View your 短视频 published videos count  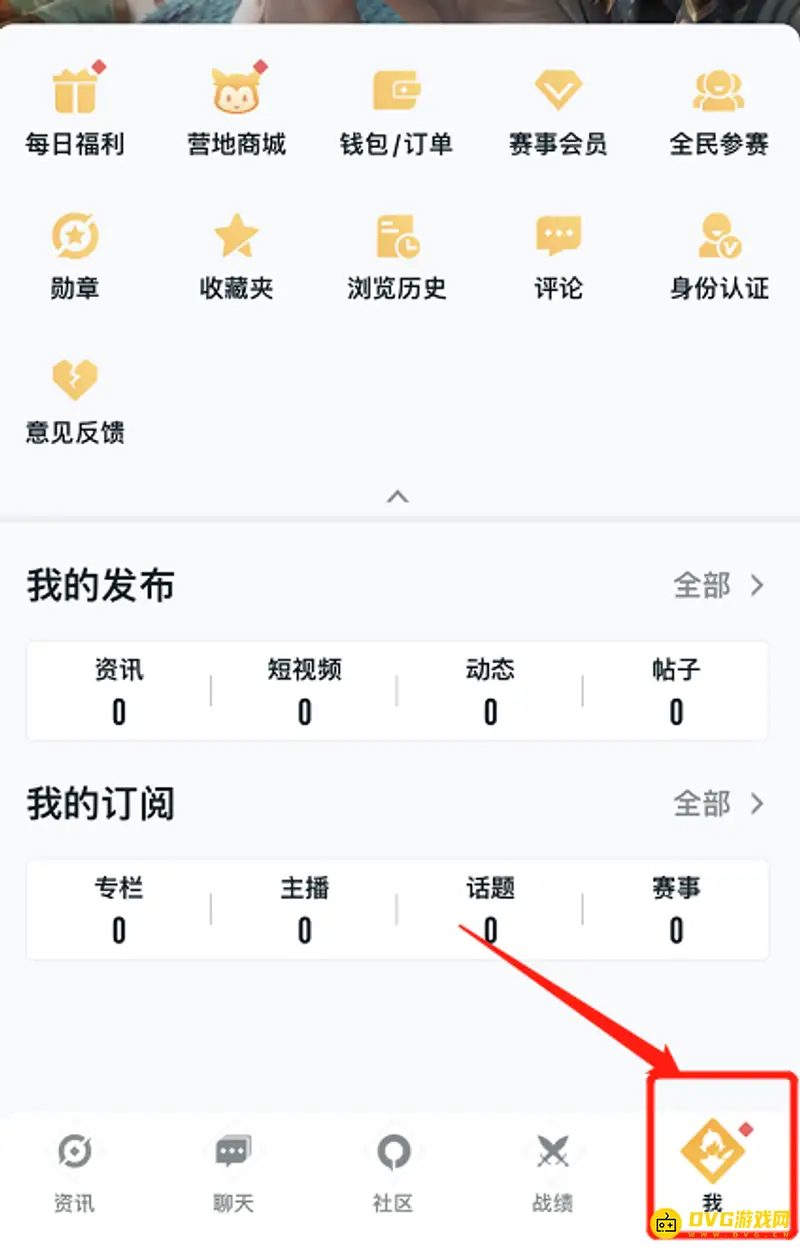click(304, 690)
